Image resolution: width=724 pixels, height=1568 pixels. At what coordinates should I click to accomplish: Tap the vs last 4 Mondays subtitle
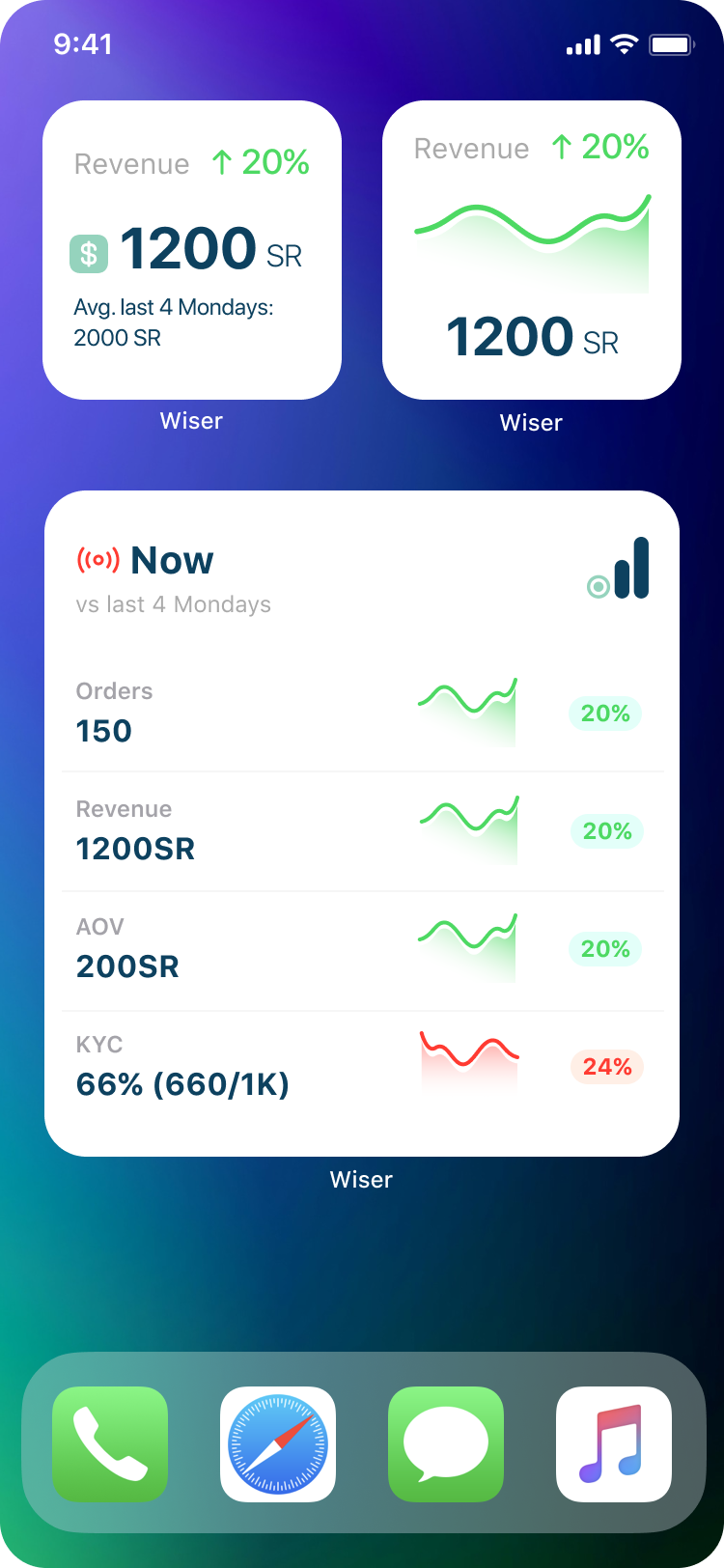[x=175, y=604]
